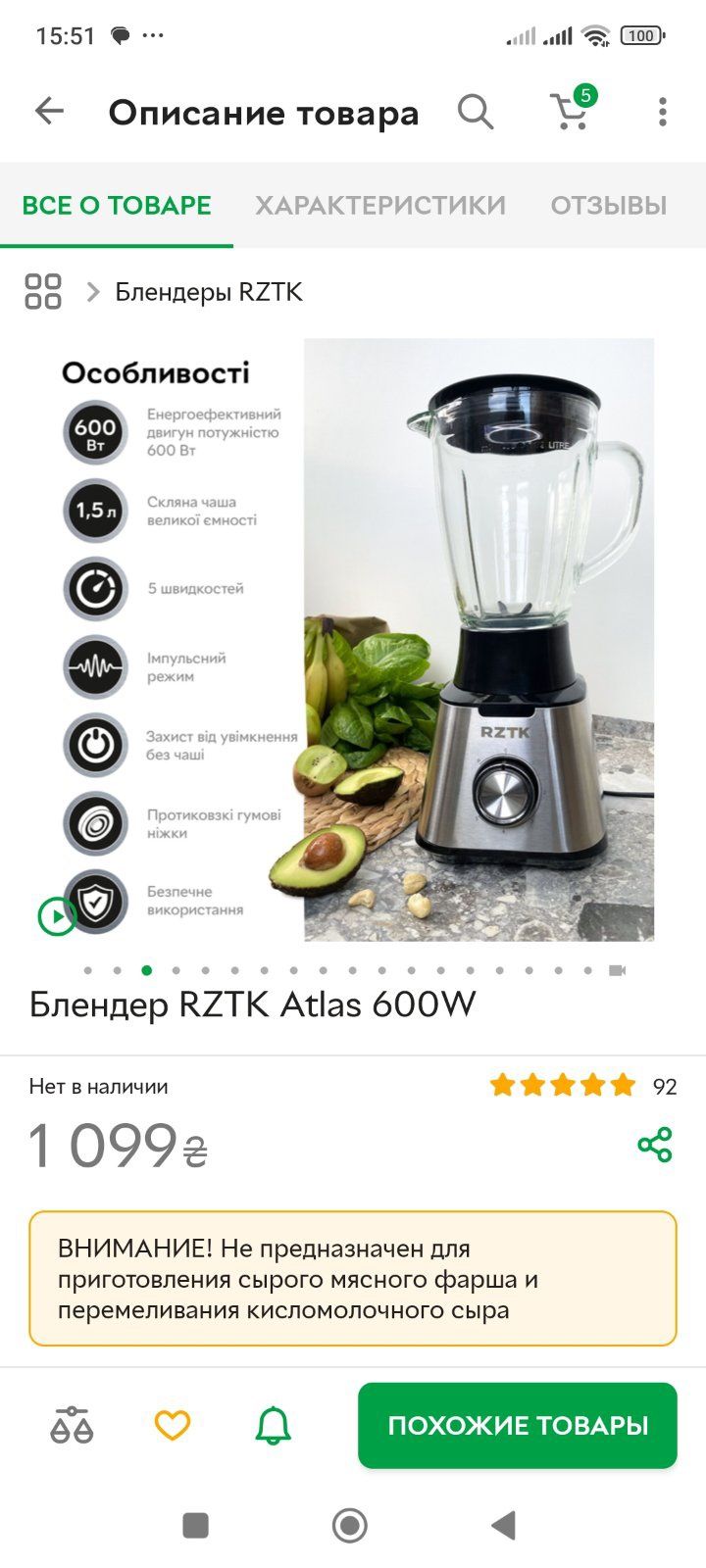The width and height of the screenshot is (706, 1568).
Task: Play the product video
Action: (x=57, y=917)
